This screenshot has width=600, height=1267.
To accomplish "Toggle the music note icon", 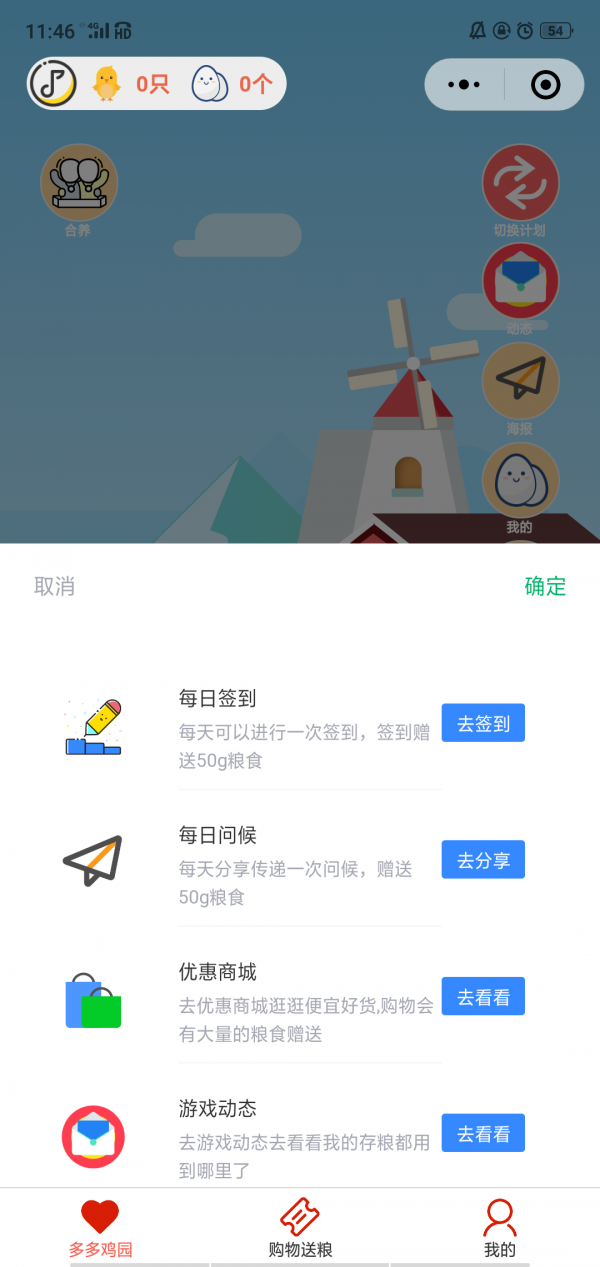I will 52,83.
